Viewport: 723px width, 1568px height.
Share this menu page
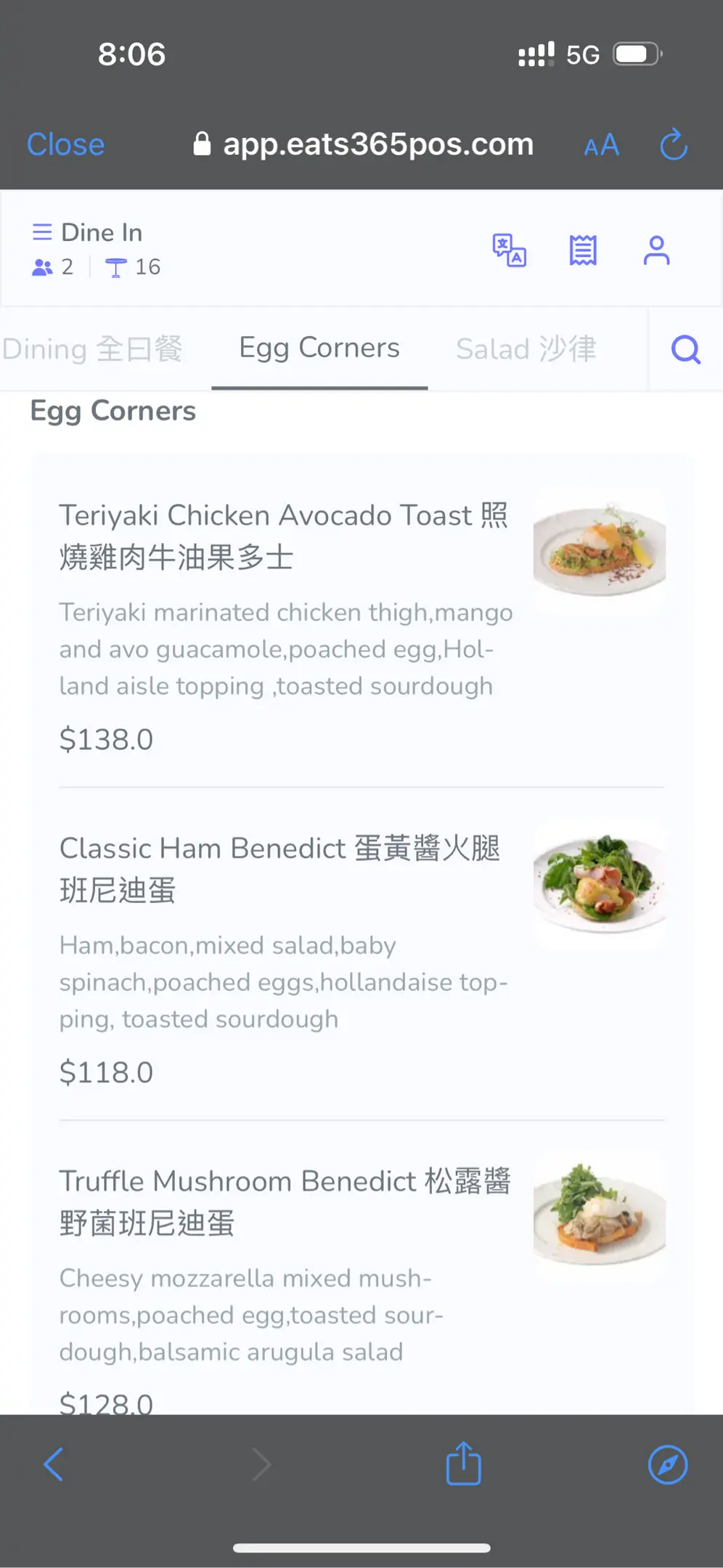pos(463,1463)
